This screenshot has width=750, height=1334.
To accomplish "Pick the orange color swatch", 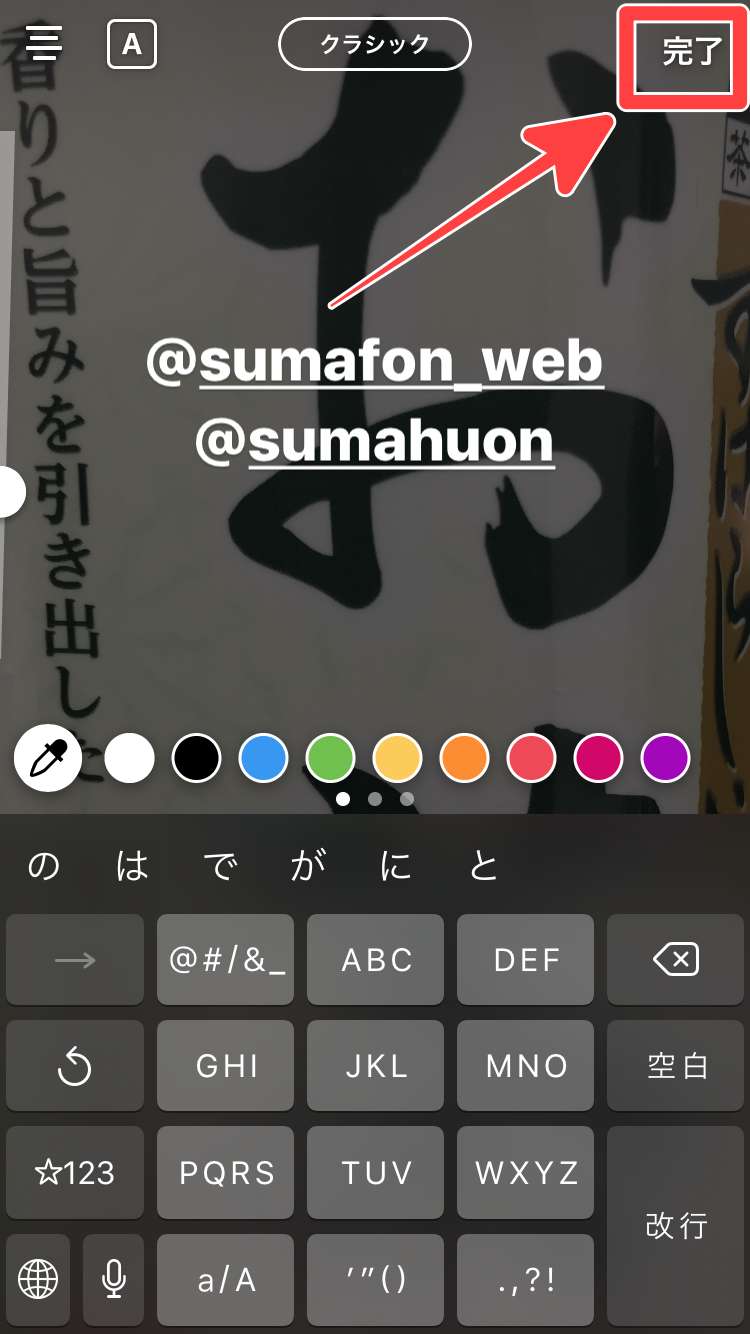I will pyautogui.click(x=464, y=758).
